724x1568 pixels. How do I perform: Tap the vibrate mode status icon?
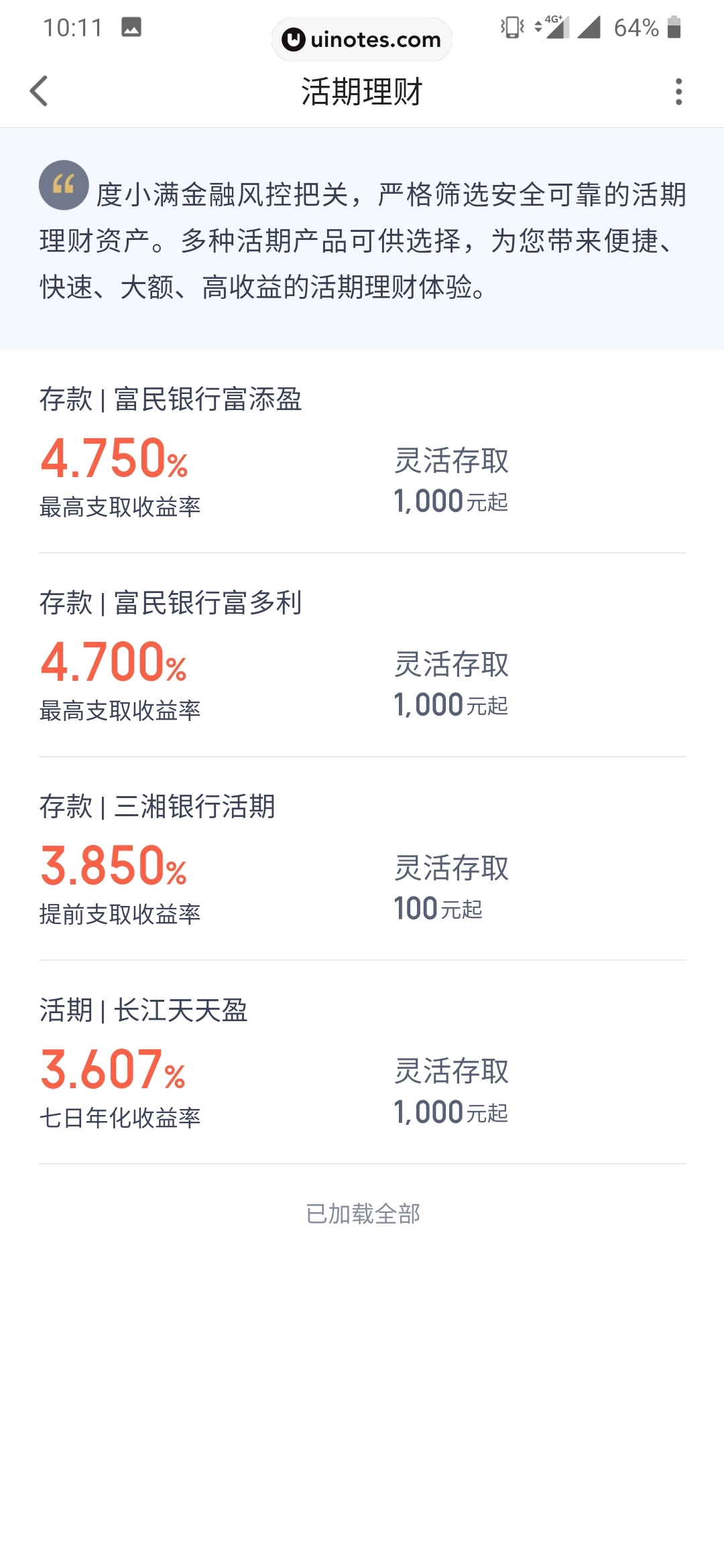511,28
